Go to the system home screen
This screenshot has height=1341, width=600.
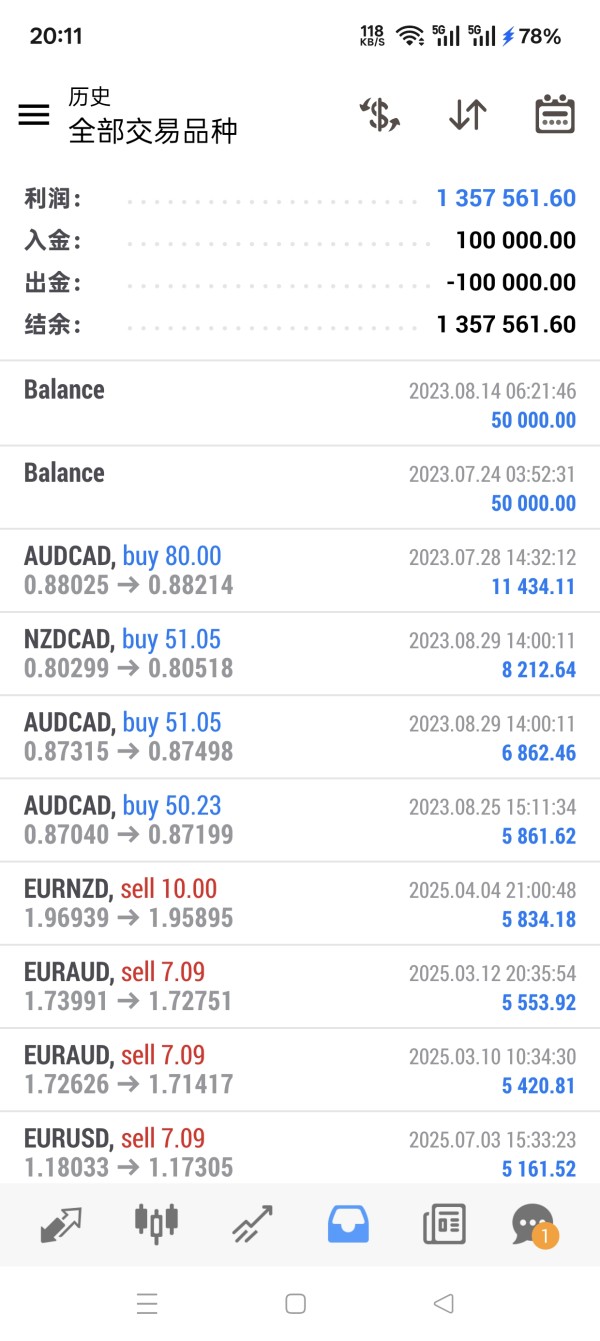click(x=295, y=1303)
